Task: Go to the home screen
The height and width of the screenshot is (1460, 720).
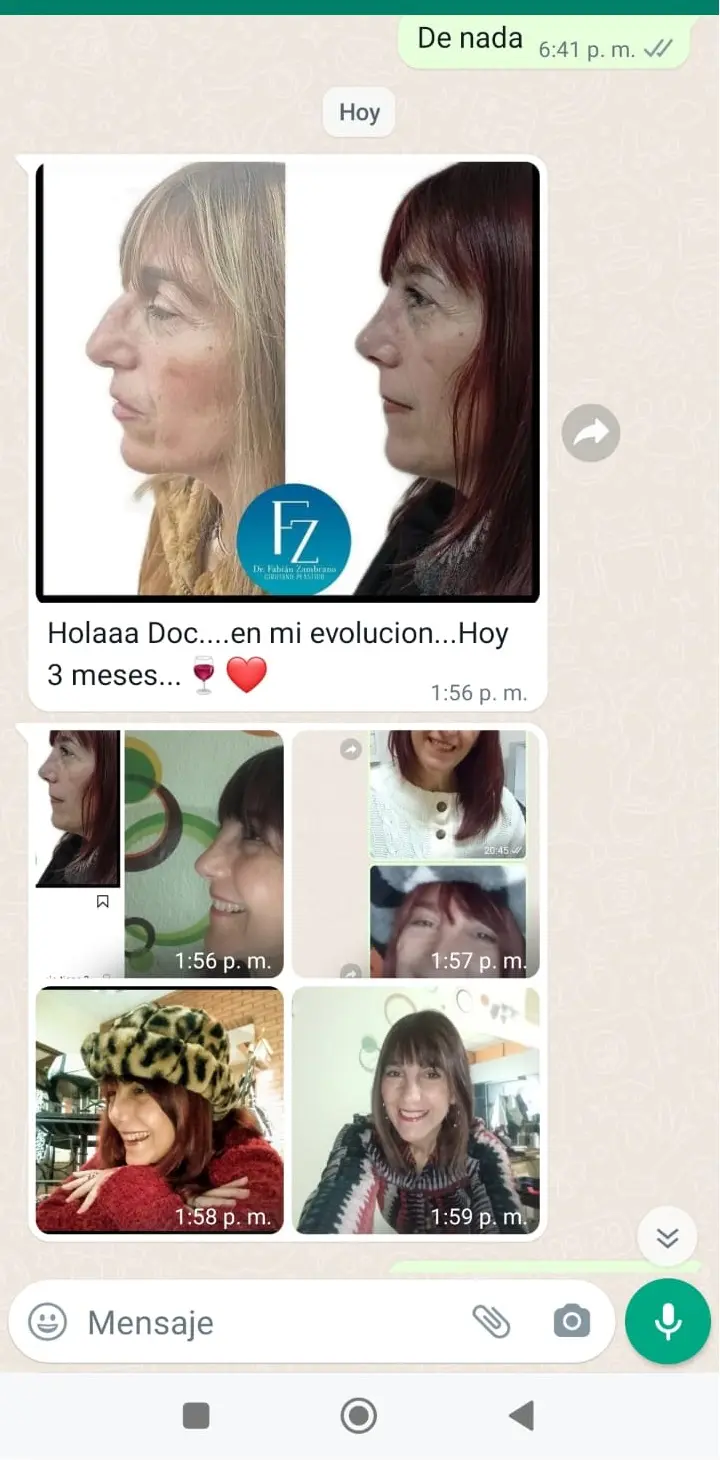Action: 359,1416
